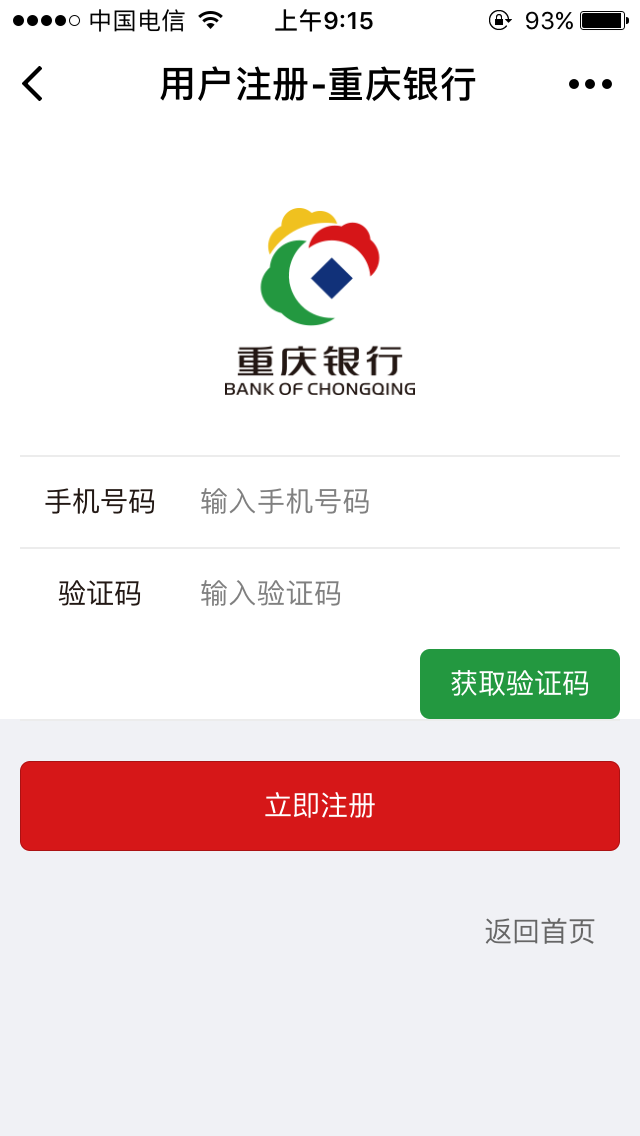Open the three-dot overflow menu
The width and height of the screenshot is (640, 1136).
pyautogui.click(x=590, y=84)
